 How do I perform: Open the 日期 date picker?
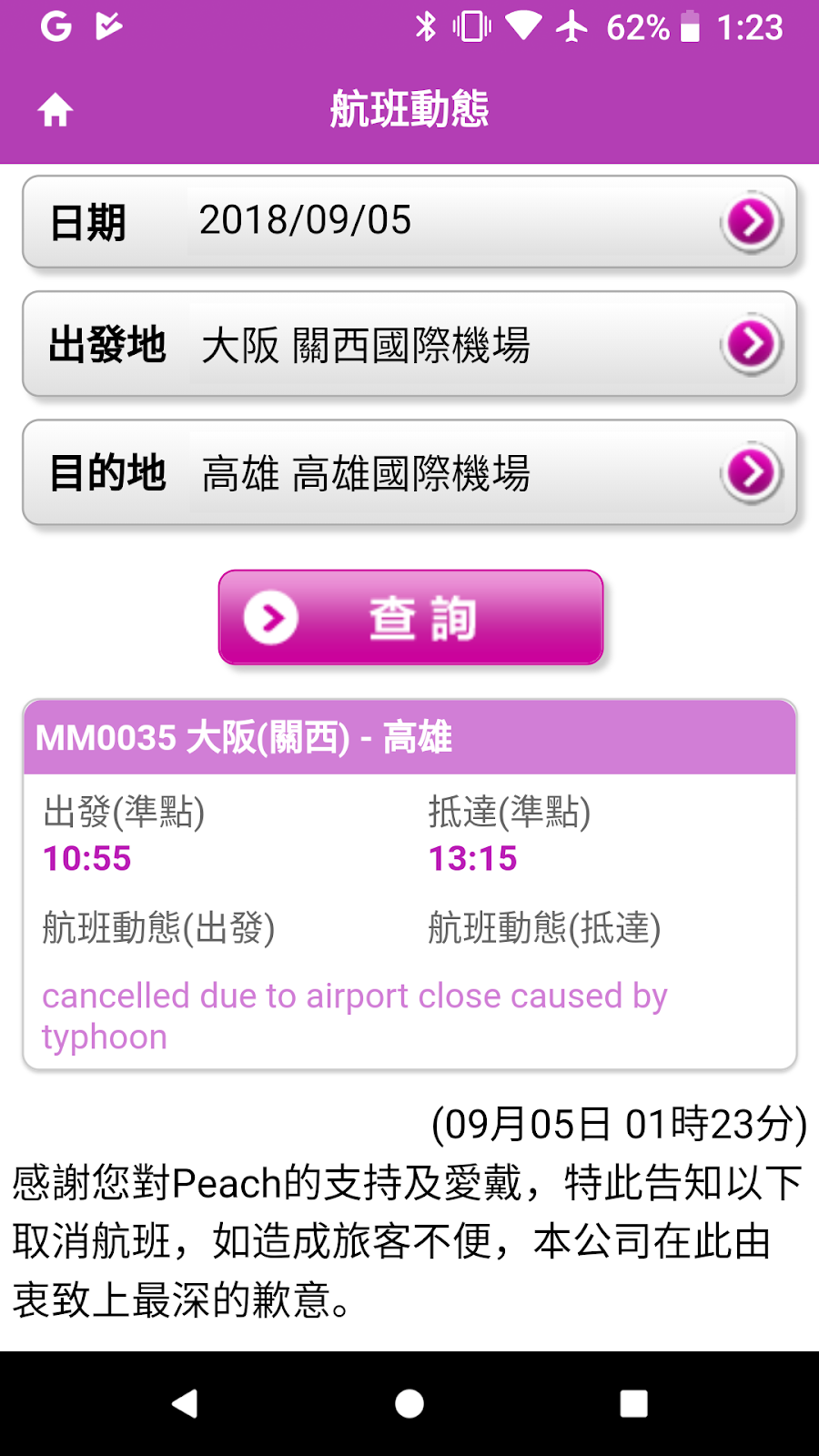coord(409,222)
